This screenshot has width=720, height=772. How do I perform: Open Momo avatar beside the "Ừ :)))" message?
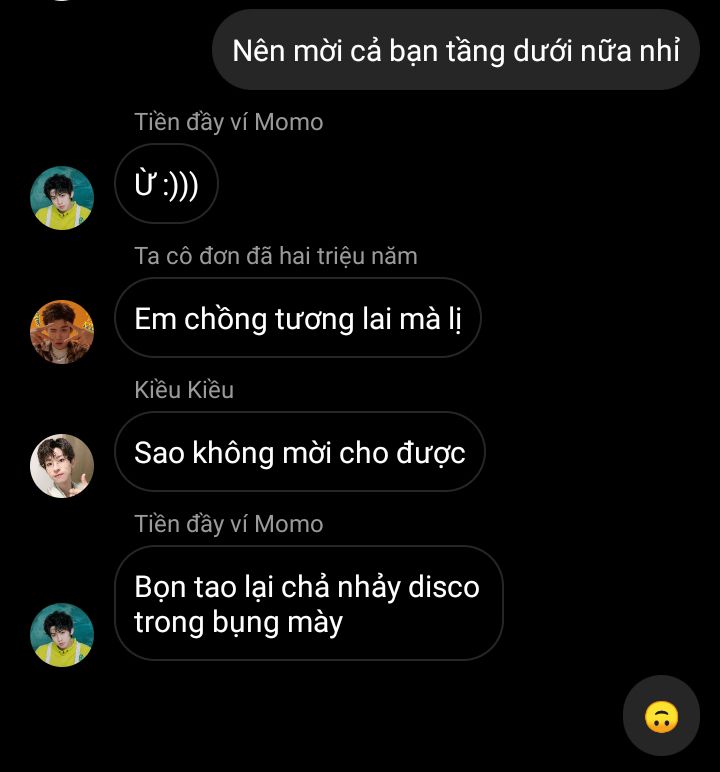tap(62, 197)
